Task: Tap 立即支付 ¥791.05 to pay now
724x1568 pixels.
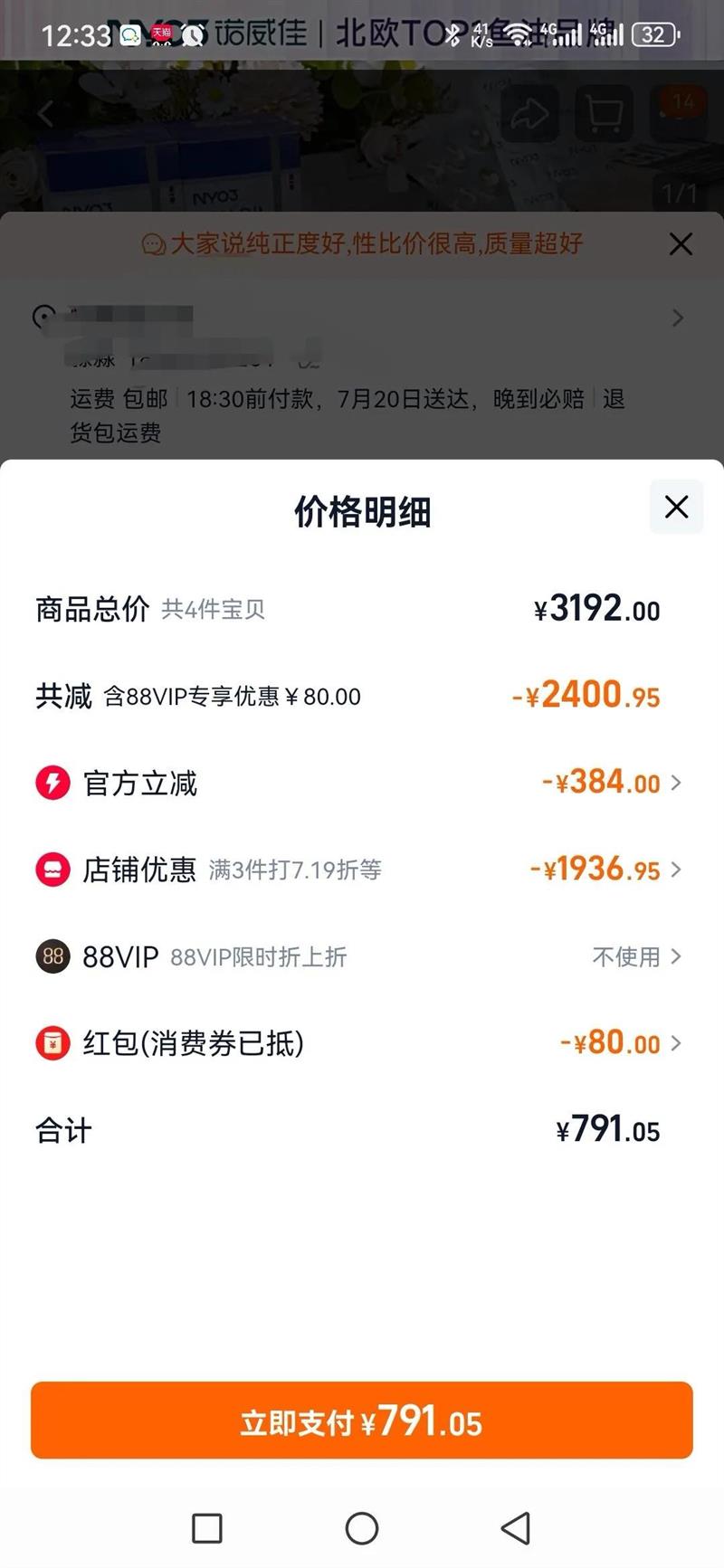Action: (x=362, y=1421)
